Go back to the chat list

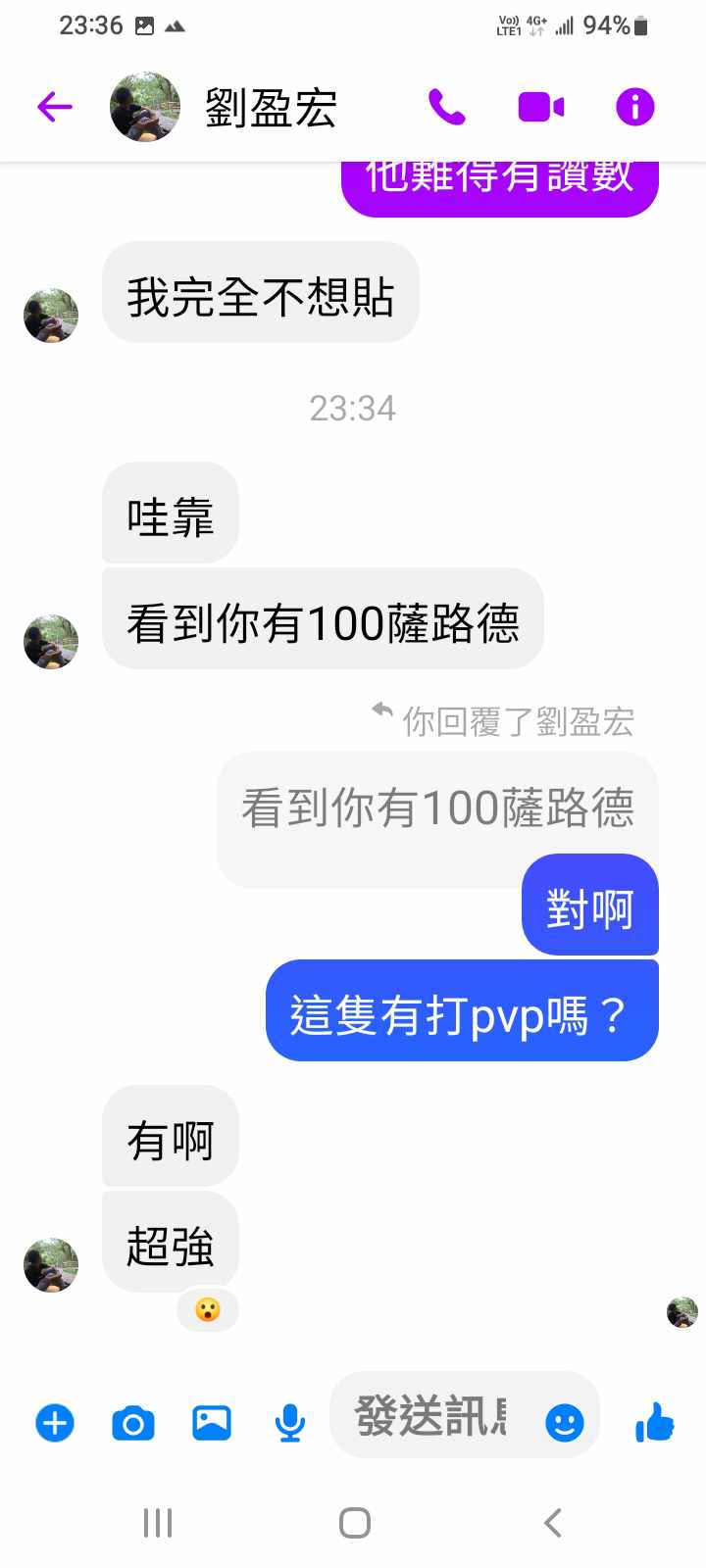coord(55,107)
